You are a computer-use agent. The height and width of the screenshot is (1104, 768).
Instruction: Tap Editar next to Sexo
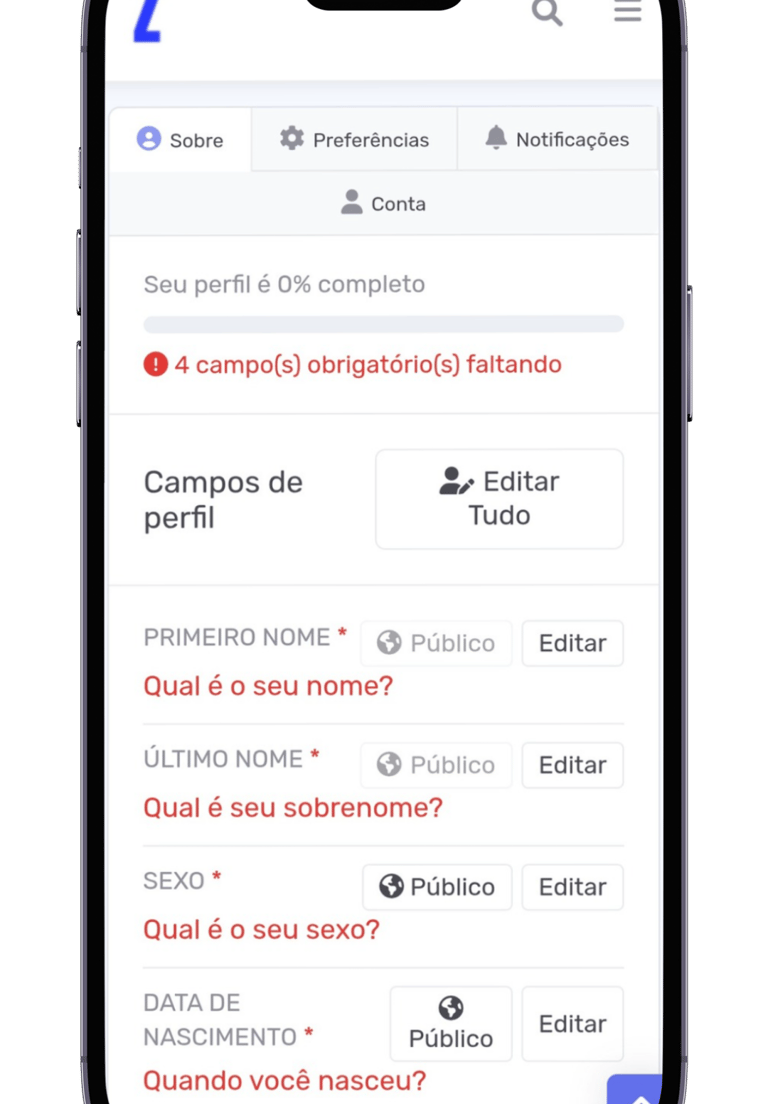(572, 886)
